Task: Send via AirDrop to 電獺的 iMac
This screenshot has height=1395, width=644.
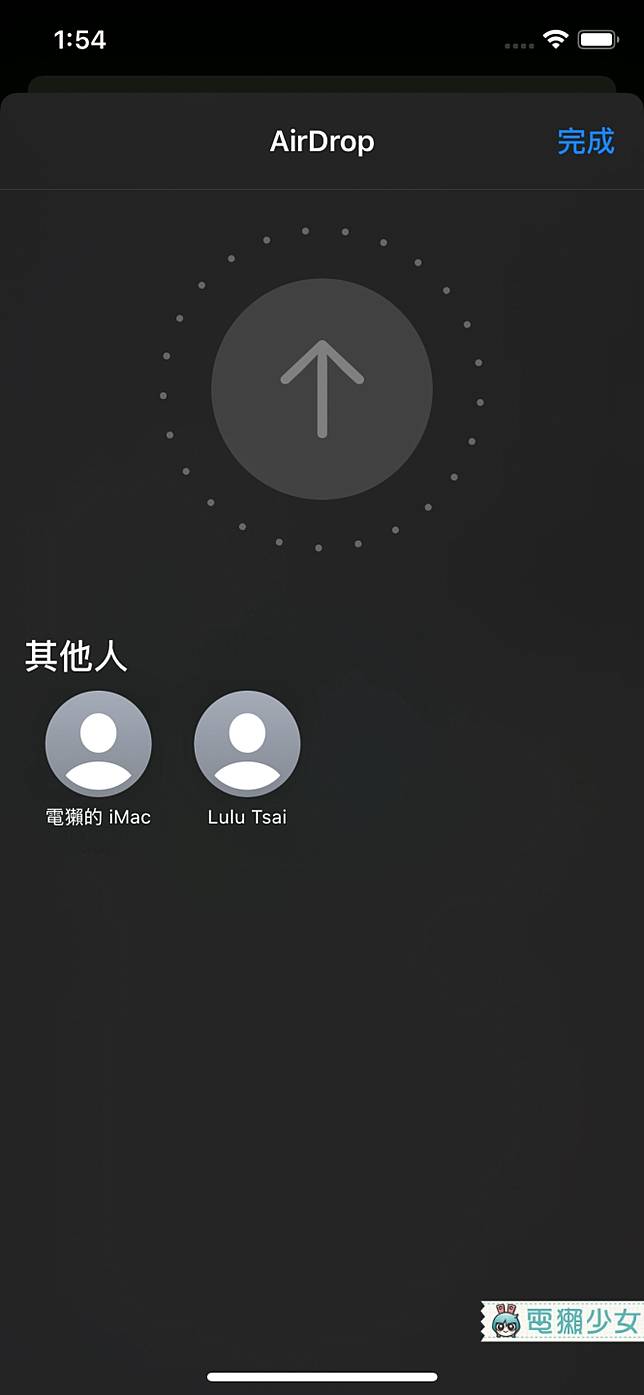Action: click(x=98, y=744)
